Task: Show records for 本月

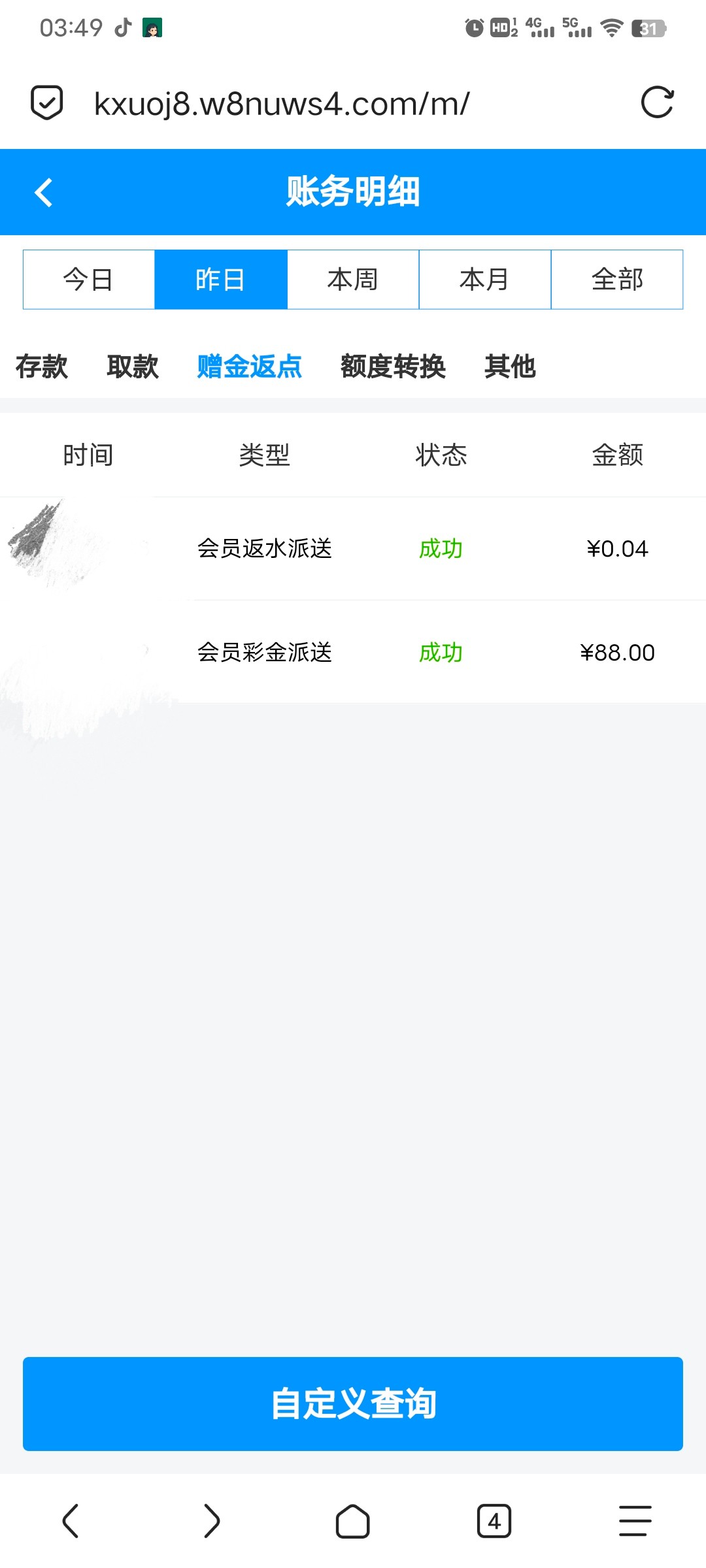Action: 485,280
